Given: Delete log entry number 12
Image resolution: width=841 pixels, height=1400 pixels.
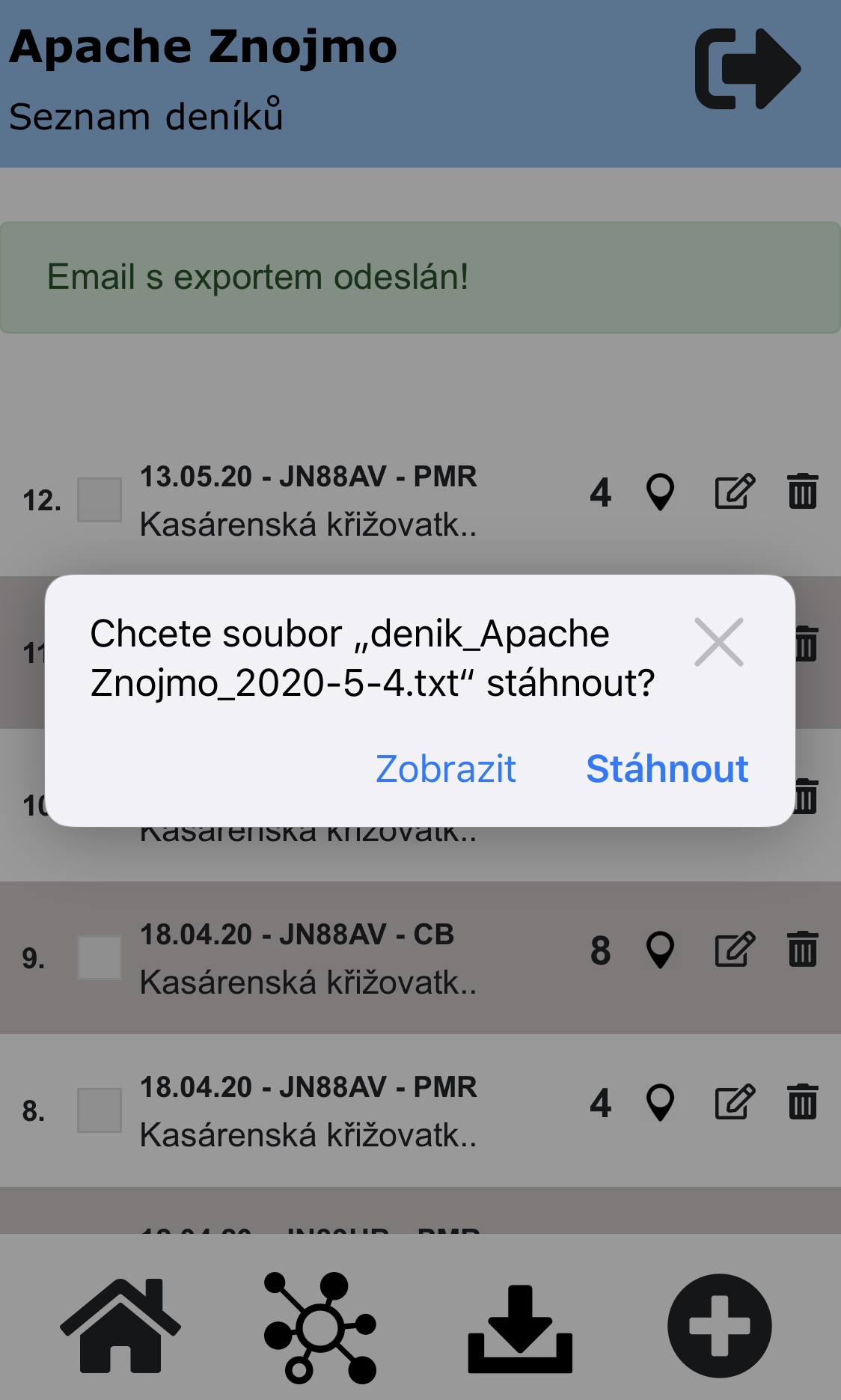Looking at the screenshot, I should (x=802, y=492).
